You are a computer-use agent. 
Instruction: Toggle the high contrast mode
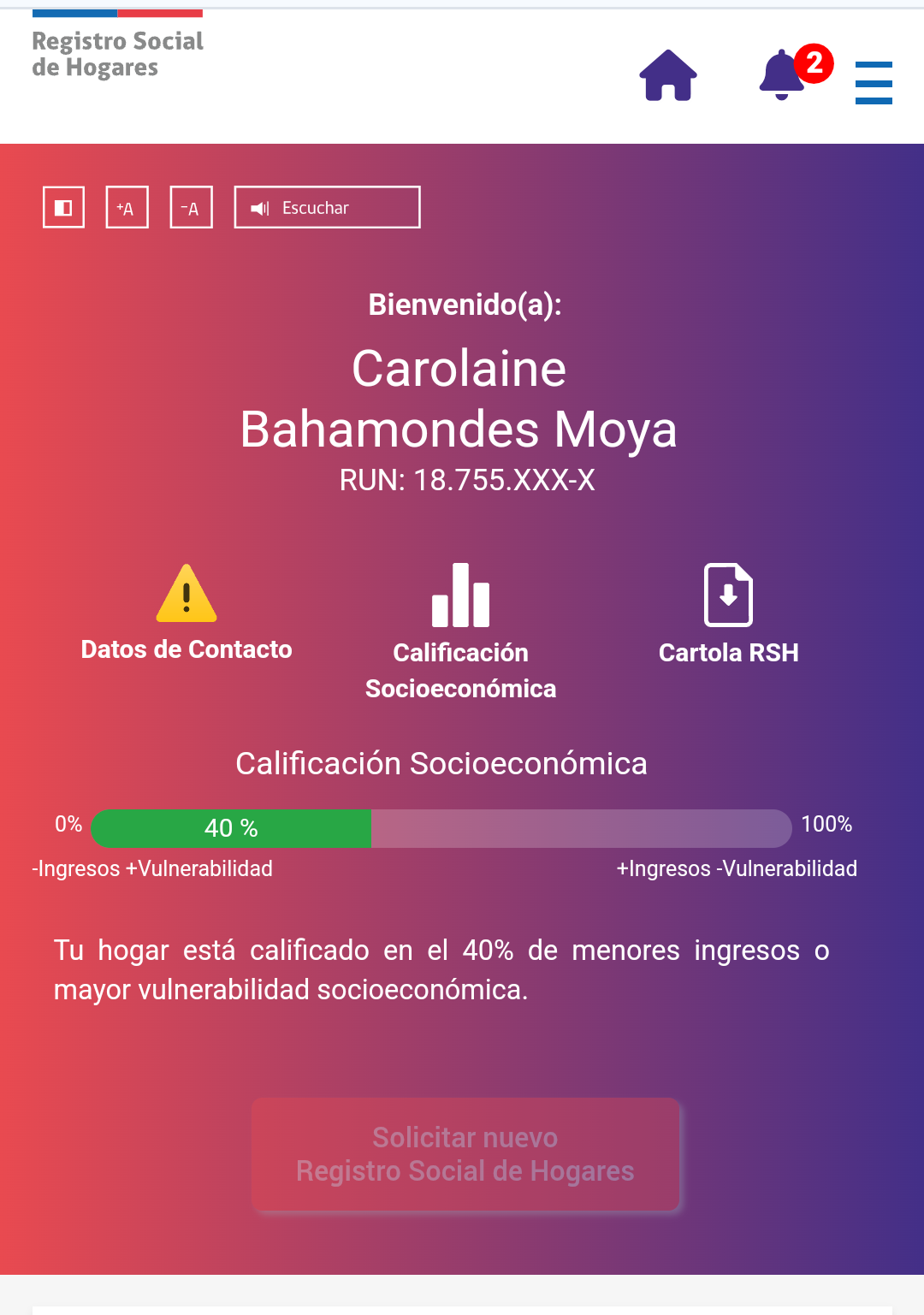click(63, 207)
